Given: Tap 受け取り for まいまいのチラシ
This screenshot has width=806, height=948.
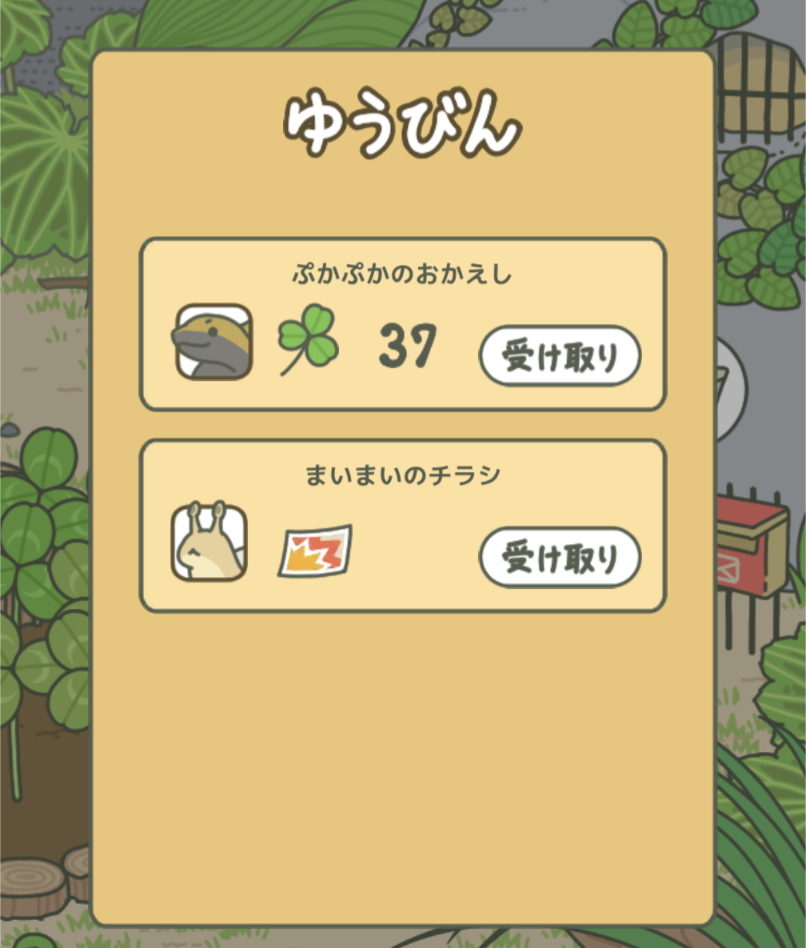Looking at the screenshot, I should tap(560, 557).
